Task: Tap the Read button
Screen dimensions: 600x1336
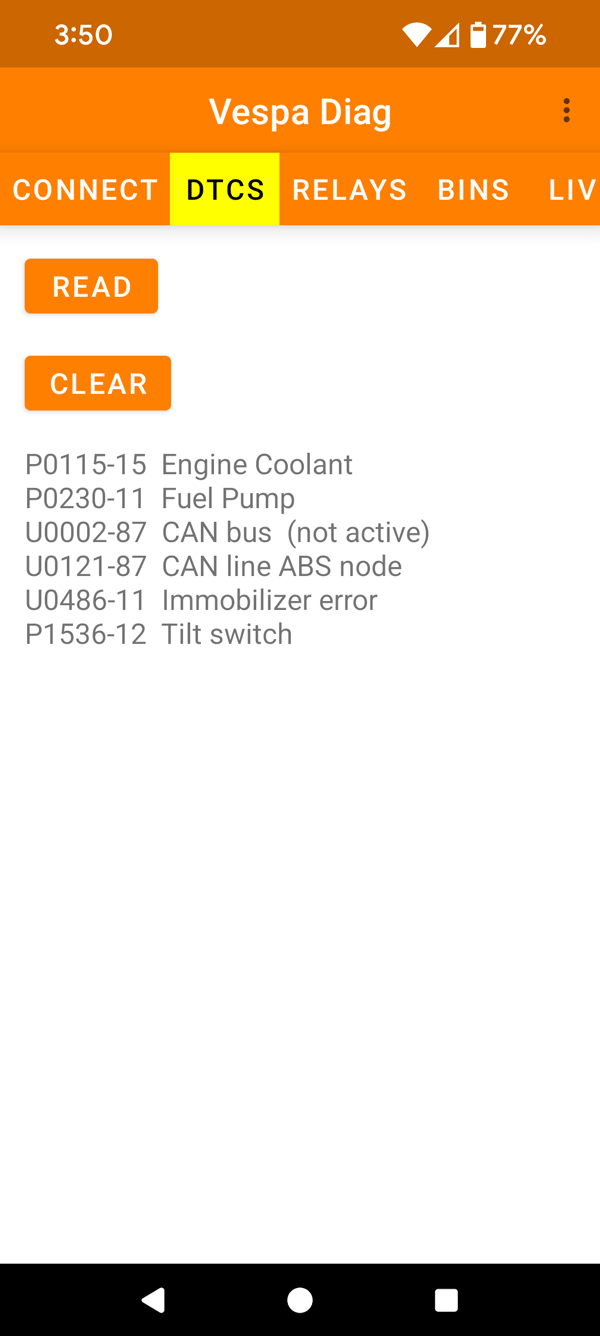Action: tap(91, 286)
